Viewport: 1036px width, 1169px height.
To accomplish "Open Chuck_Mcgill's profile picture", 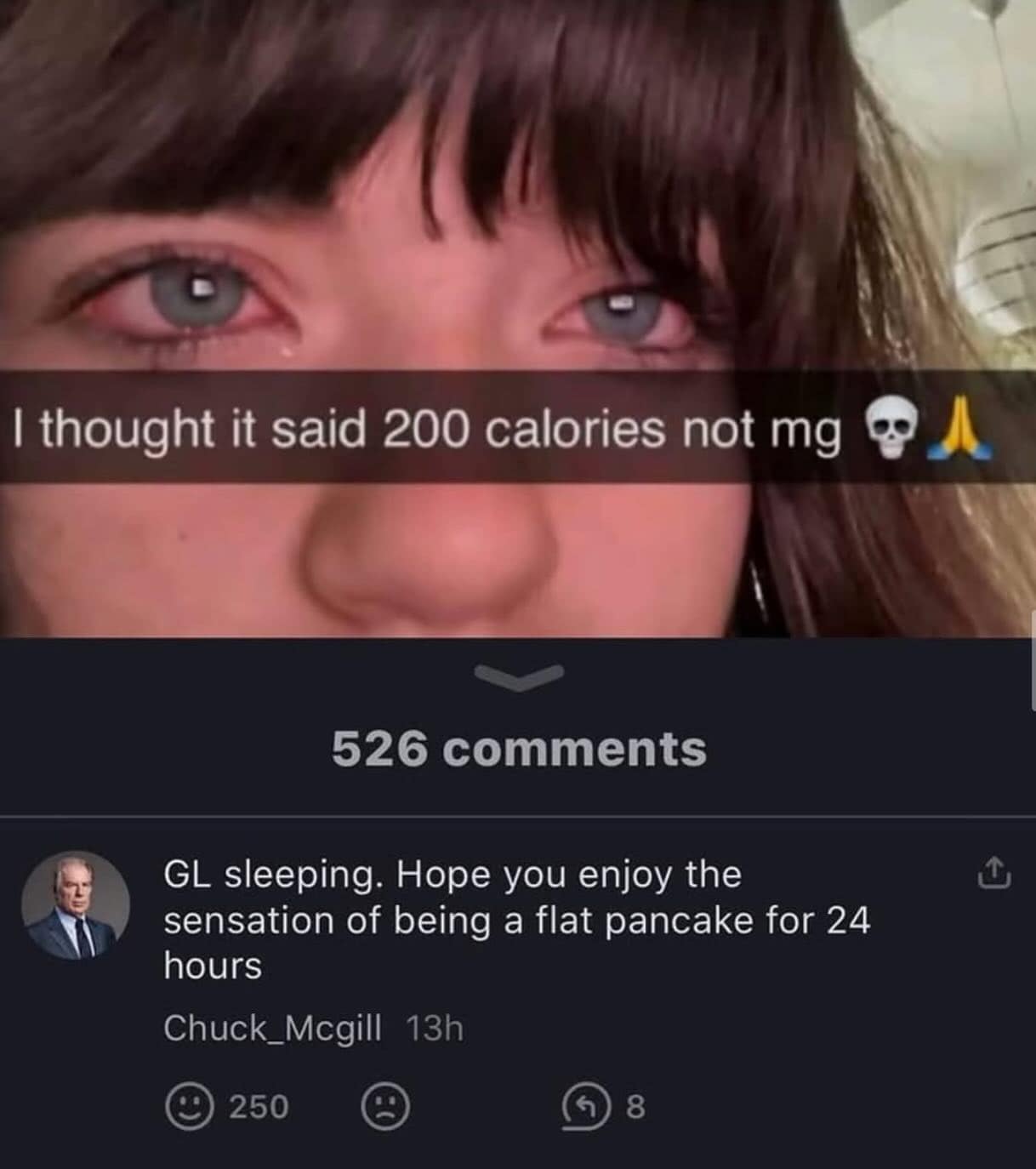I will coord(76,905).
